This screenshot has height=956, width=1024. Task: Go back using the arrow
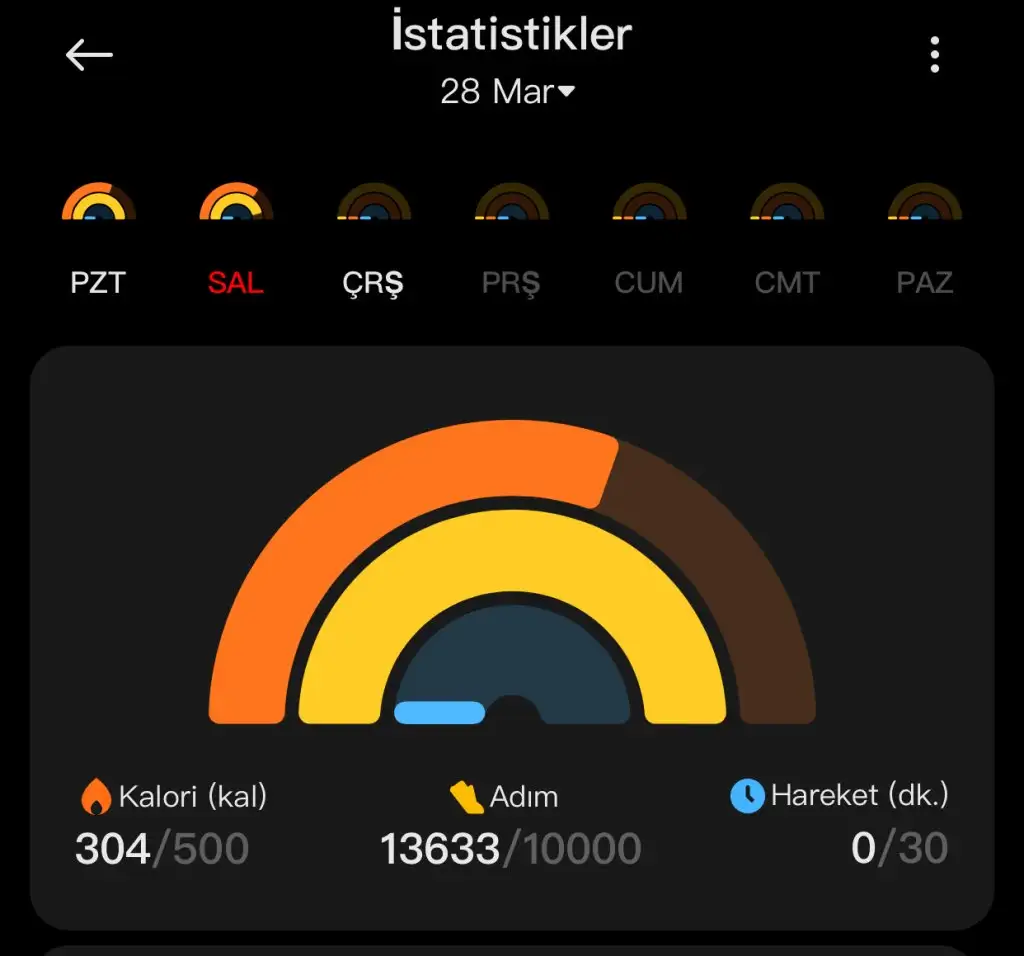point(89,55)
